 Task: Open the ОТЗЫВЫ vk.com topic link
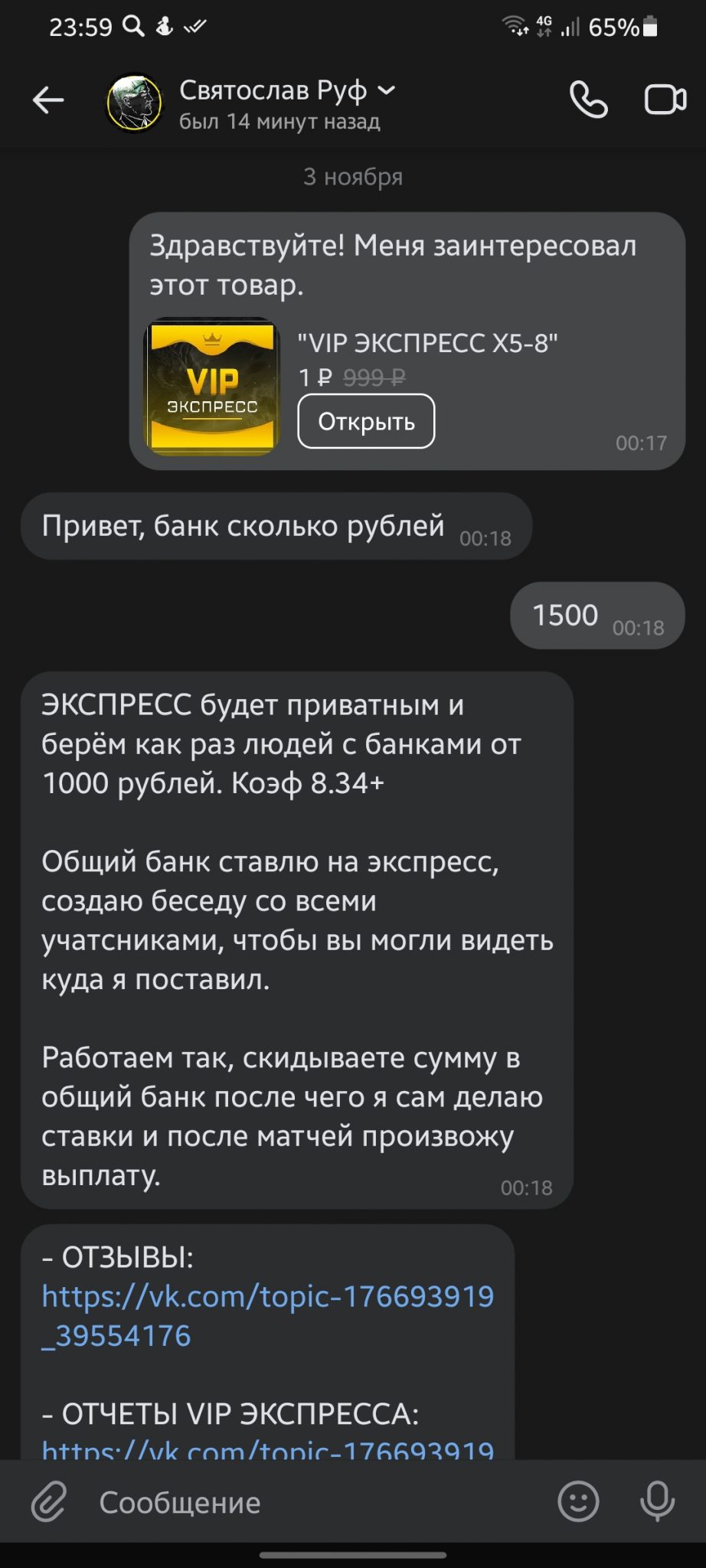point(267,1316)
